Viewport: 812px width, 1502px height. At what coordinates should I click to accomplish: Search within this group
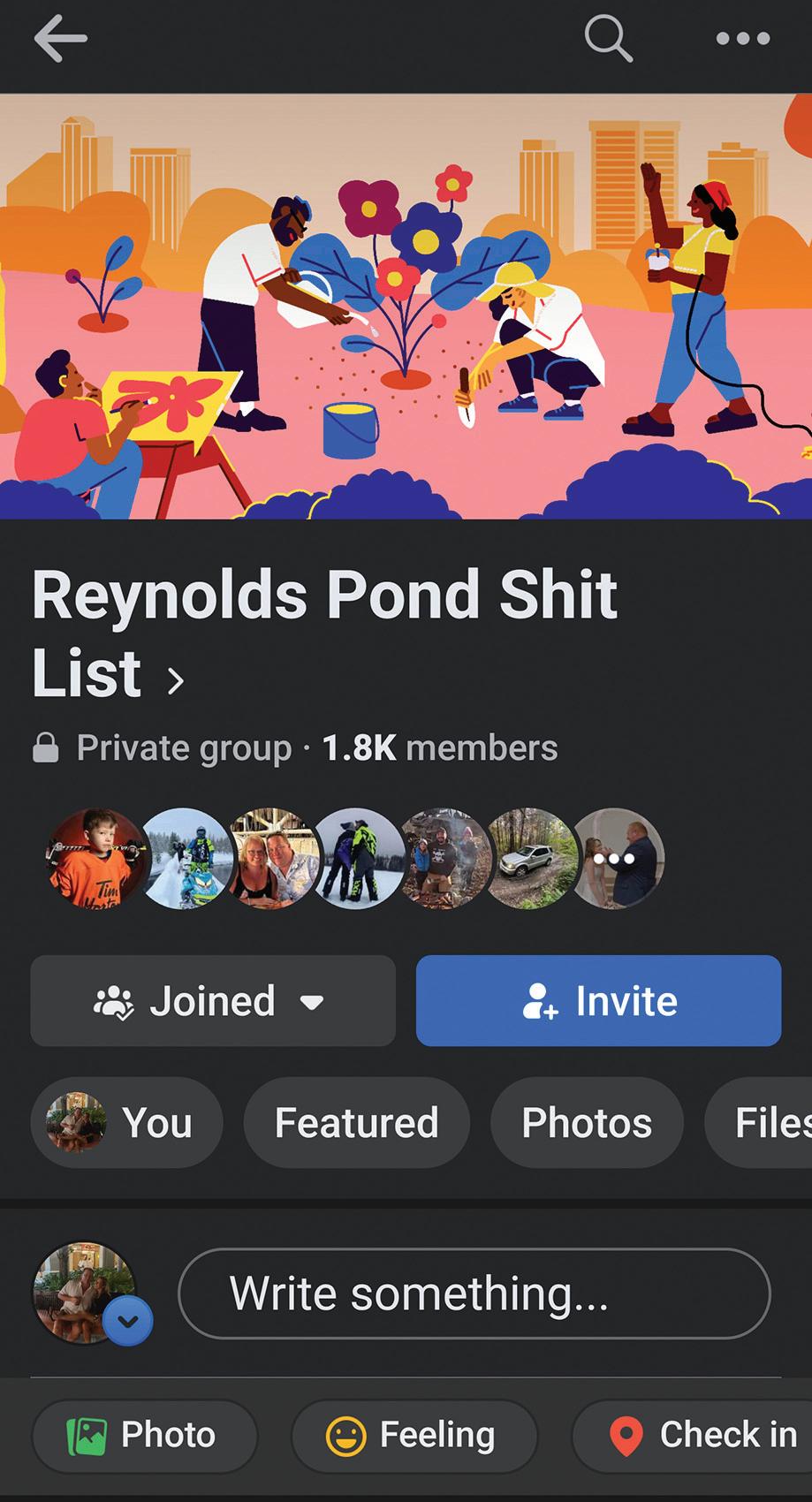point(608,39)
